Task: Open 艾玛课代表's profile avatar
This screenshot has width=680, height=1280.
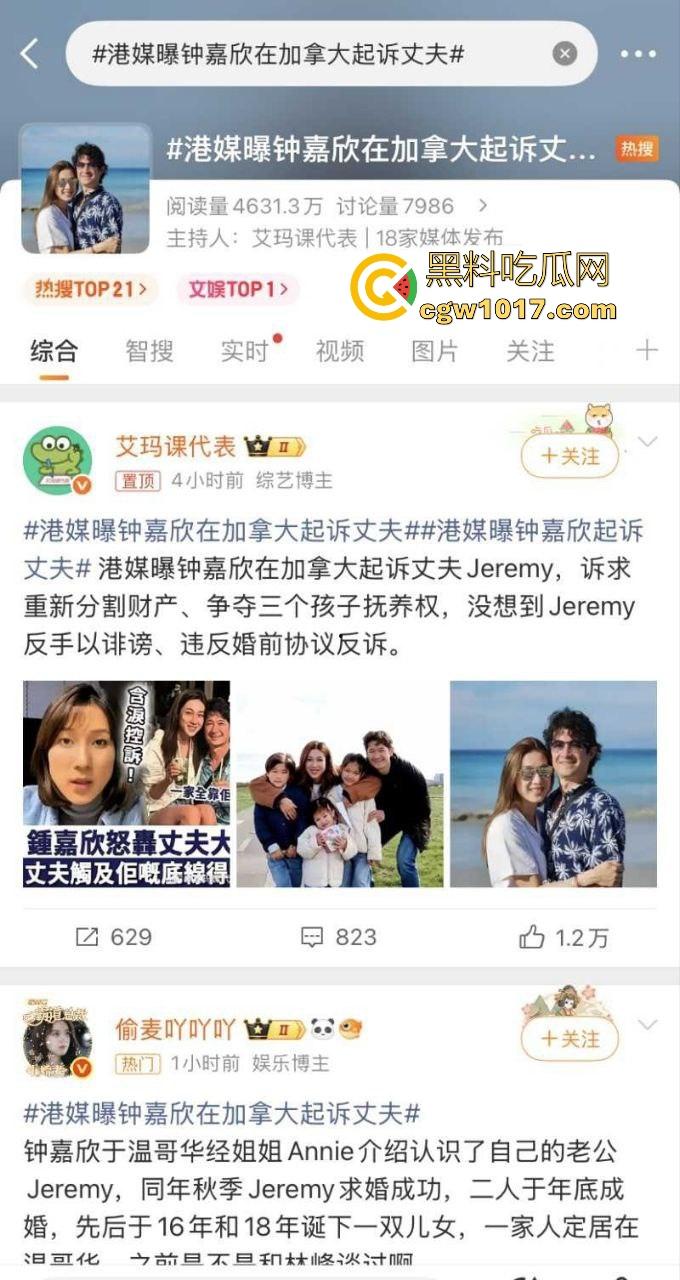Action: 57,461
